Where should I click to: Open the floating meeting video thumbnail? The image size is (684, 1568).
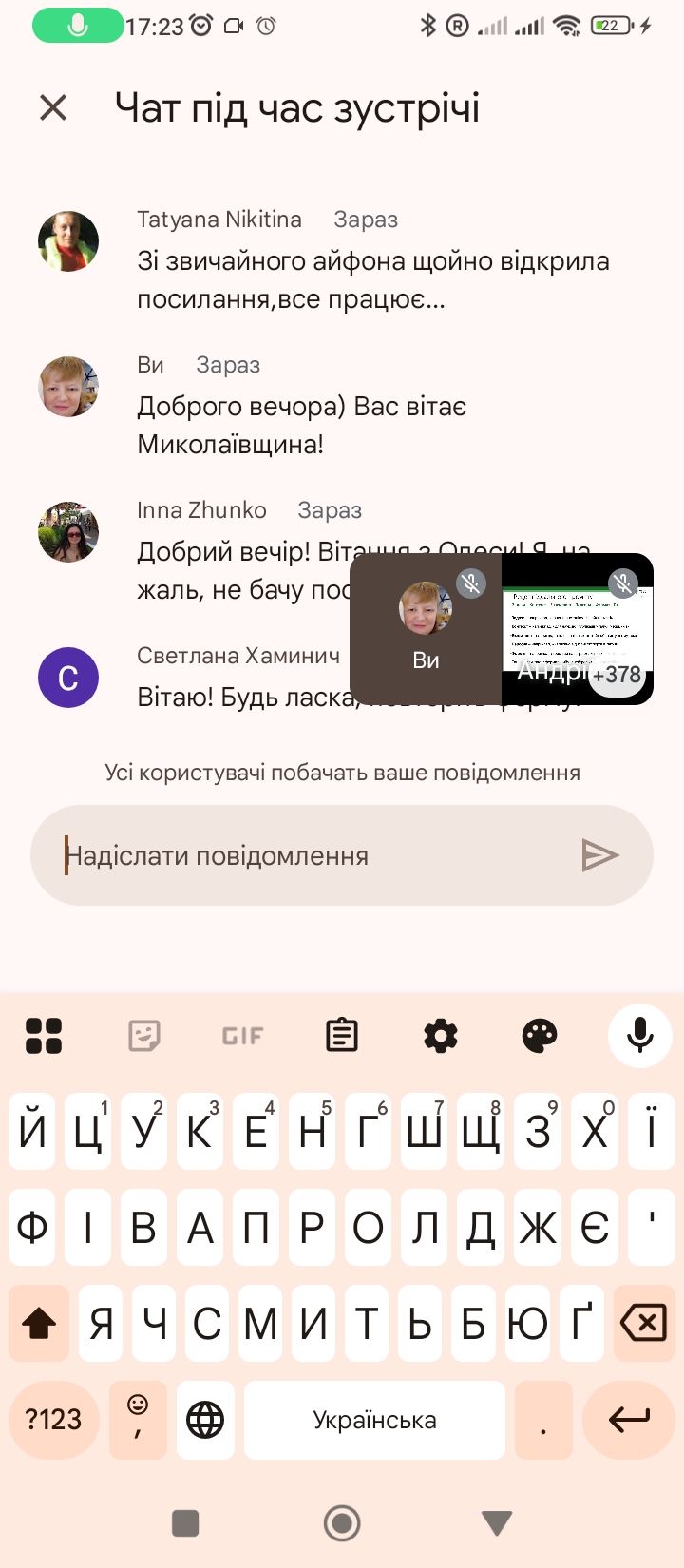[x=501, y=629]
